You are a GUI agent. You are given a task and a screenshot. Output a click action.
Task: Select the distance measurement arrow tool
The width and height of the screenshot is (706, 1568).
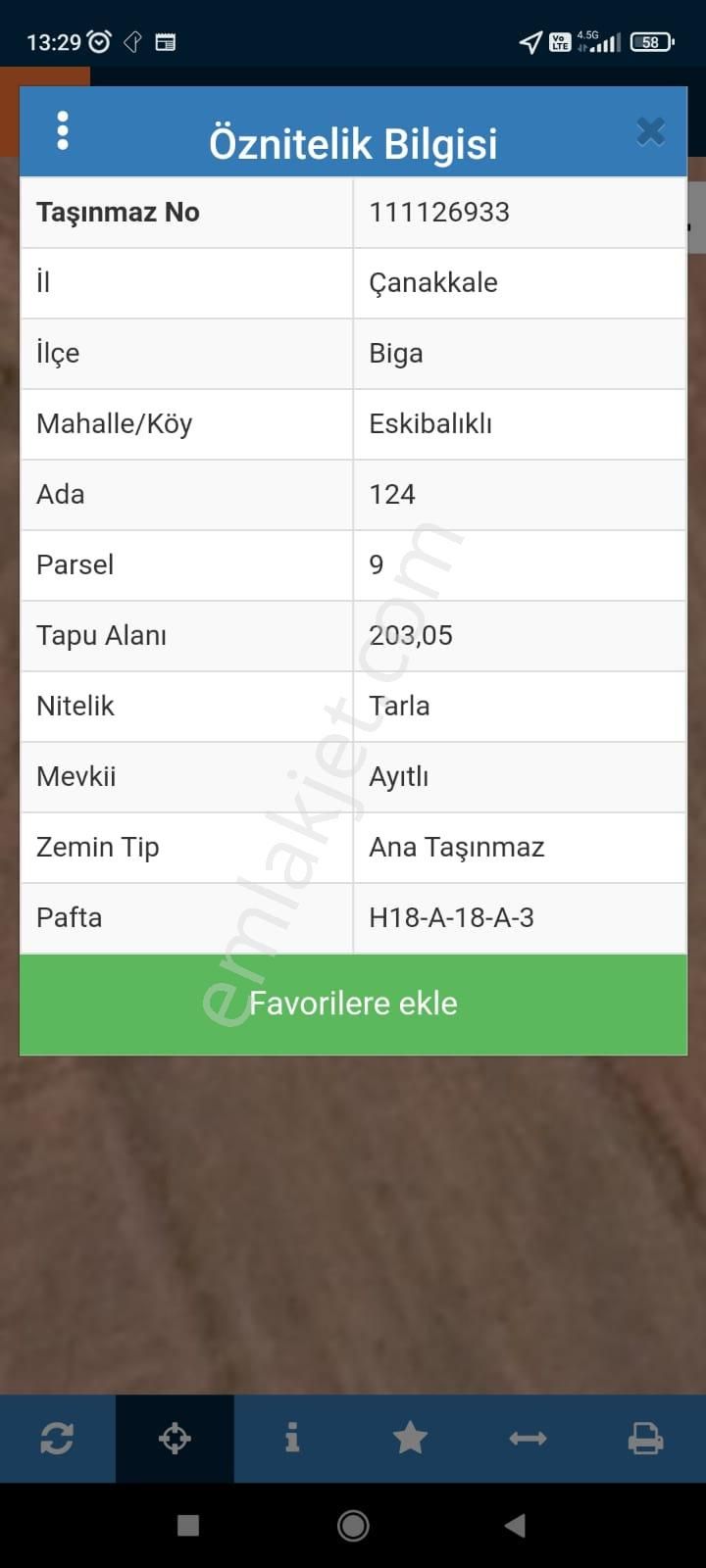(x=529, y=1438)
